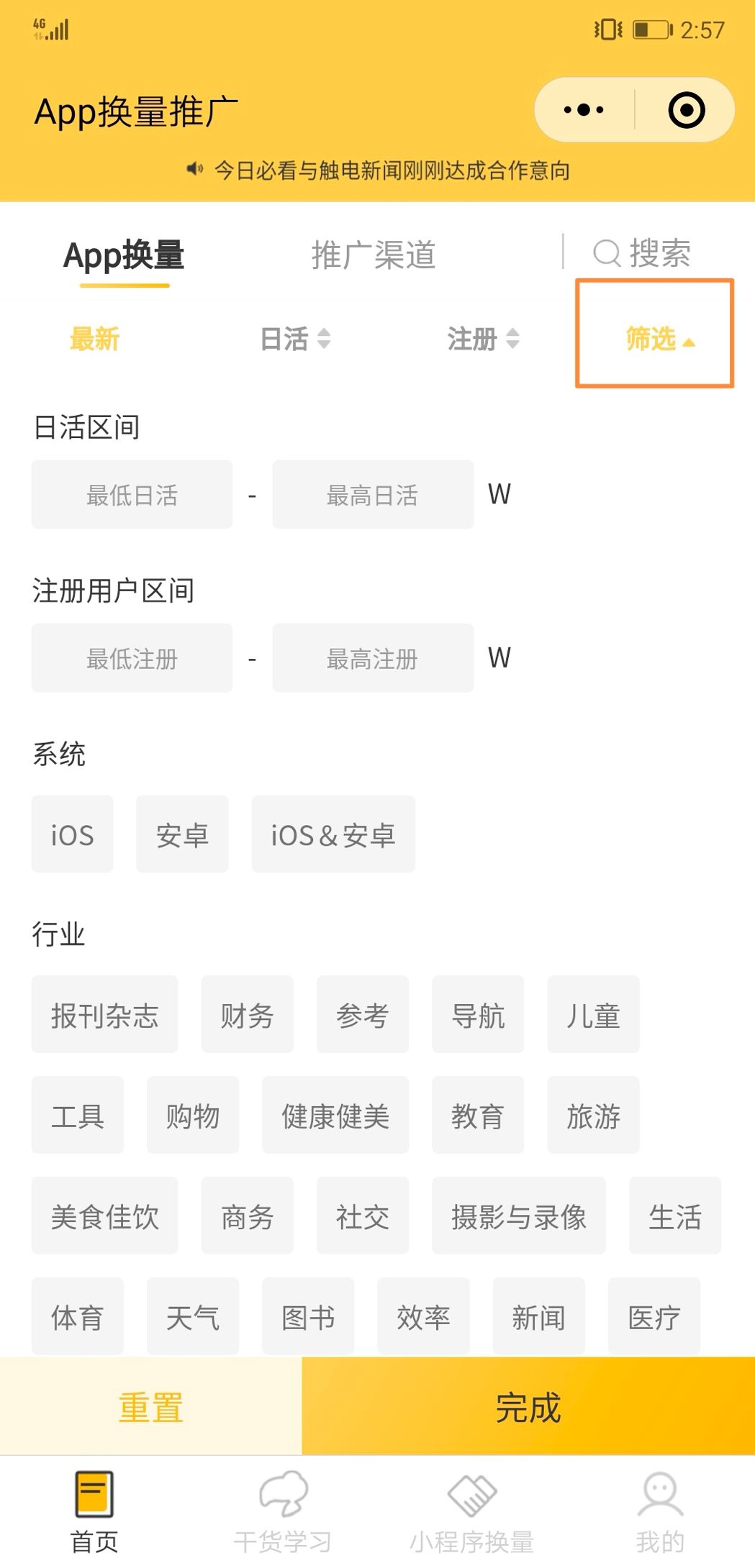Viewport: 755px width, 1568px height.
Task: Select the 报刊杂志 industry chip
Action: point(104,1015)
